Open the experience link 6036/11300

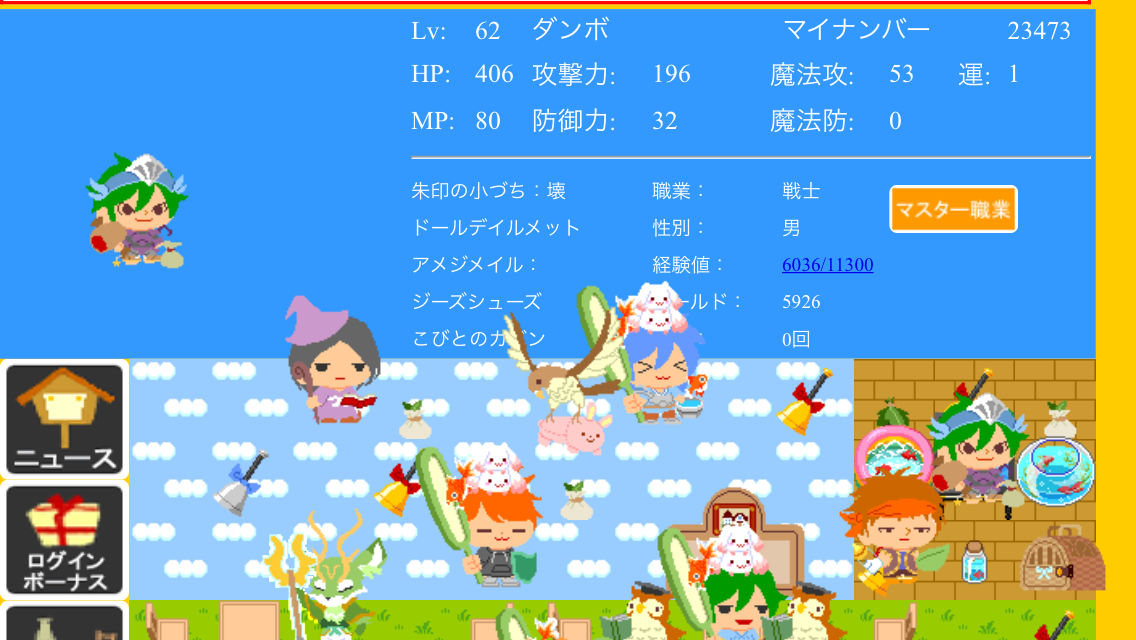pos(827,265)
